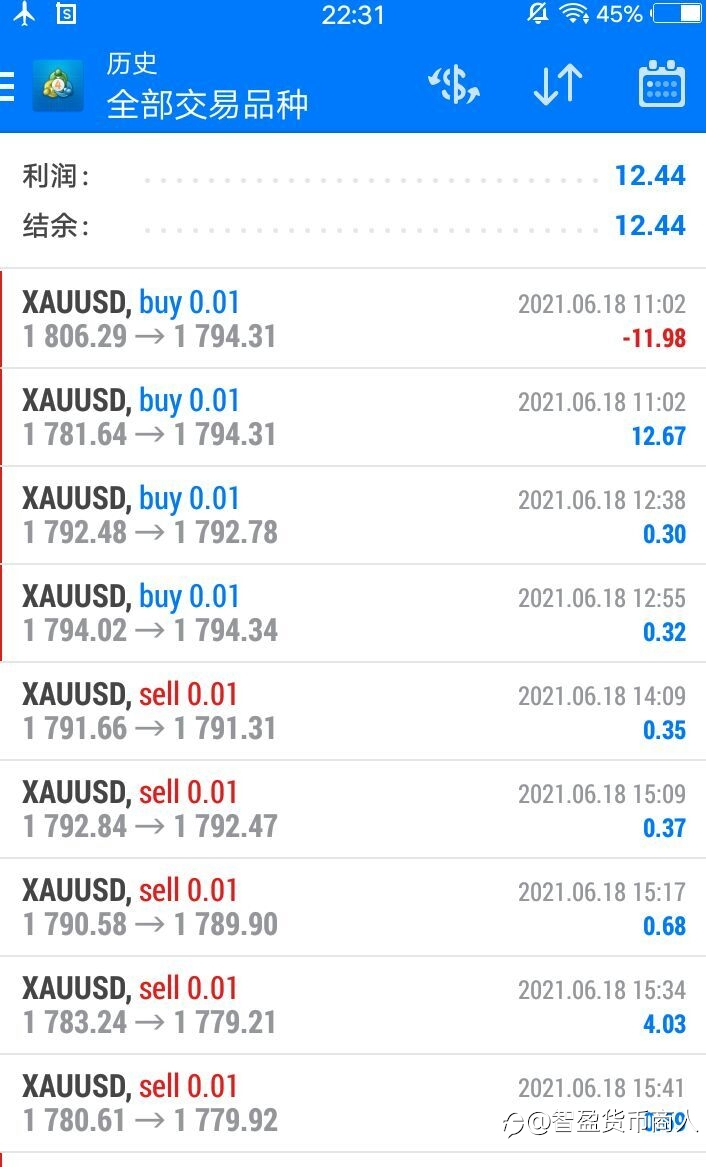The width and height of the screenshot is (706, 1167).
Task: Expand the sell trade closed at 14:09
Action: tap(353, 712)
